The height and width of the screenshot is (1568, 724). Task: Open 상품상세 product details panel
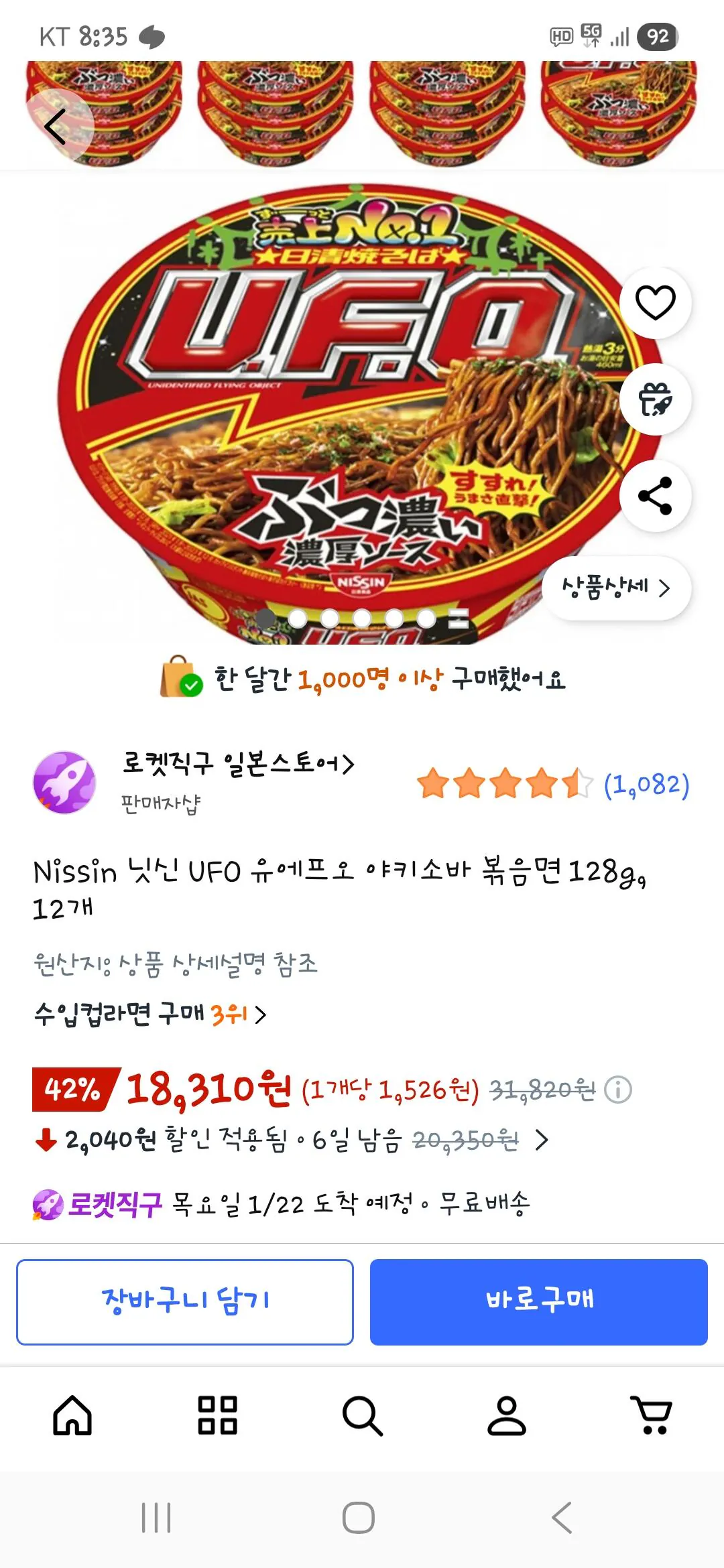[x=616, y=587]
